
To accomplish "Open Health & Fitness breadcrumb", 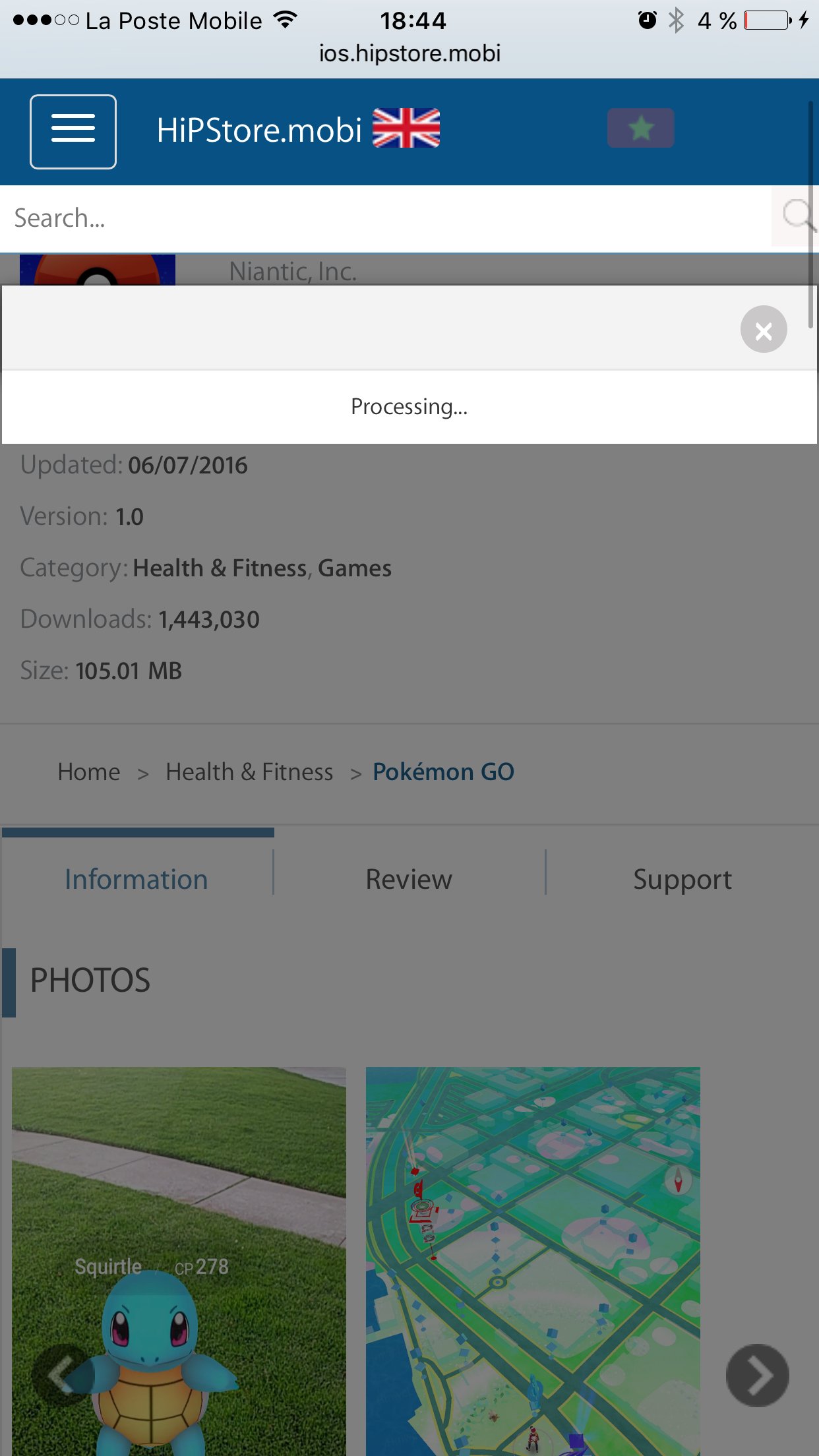I will click(249, 772).
